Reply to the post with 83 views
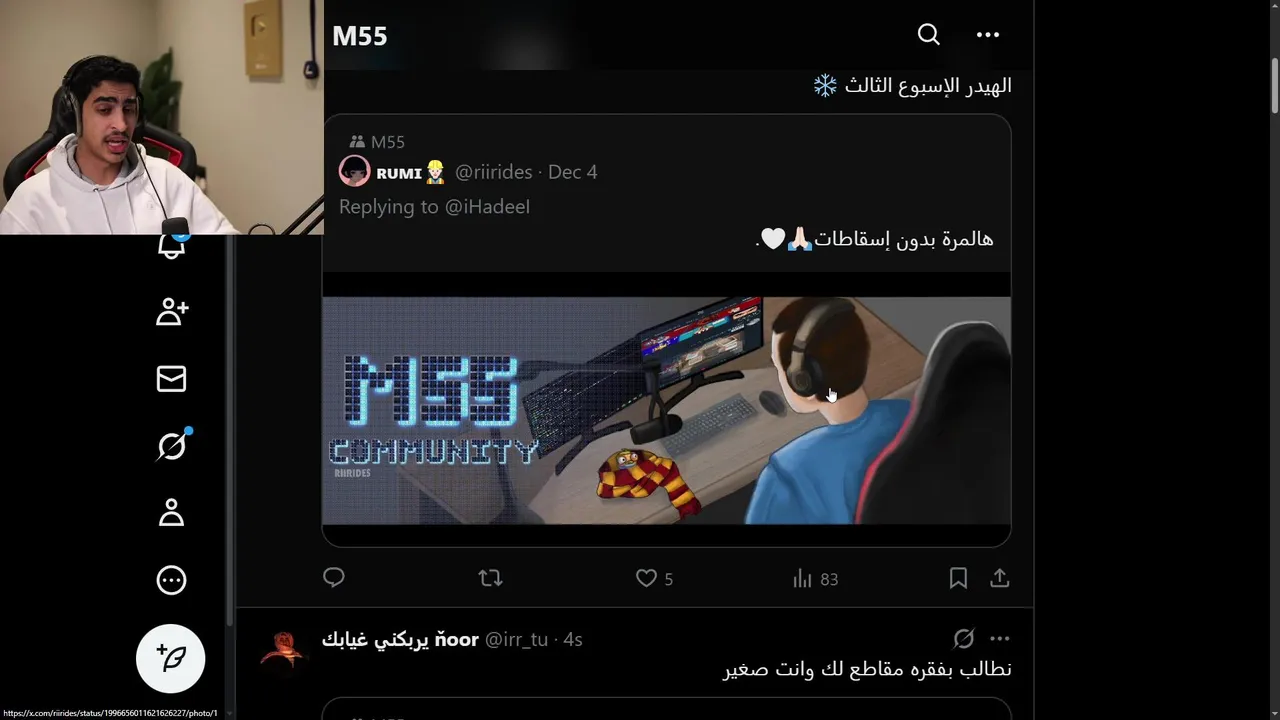This screenshot has width=1280, height=720. click(334, 578)
